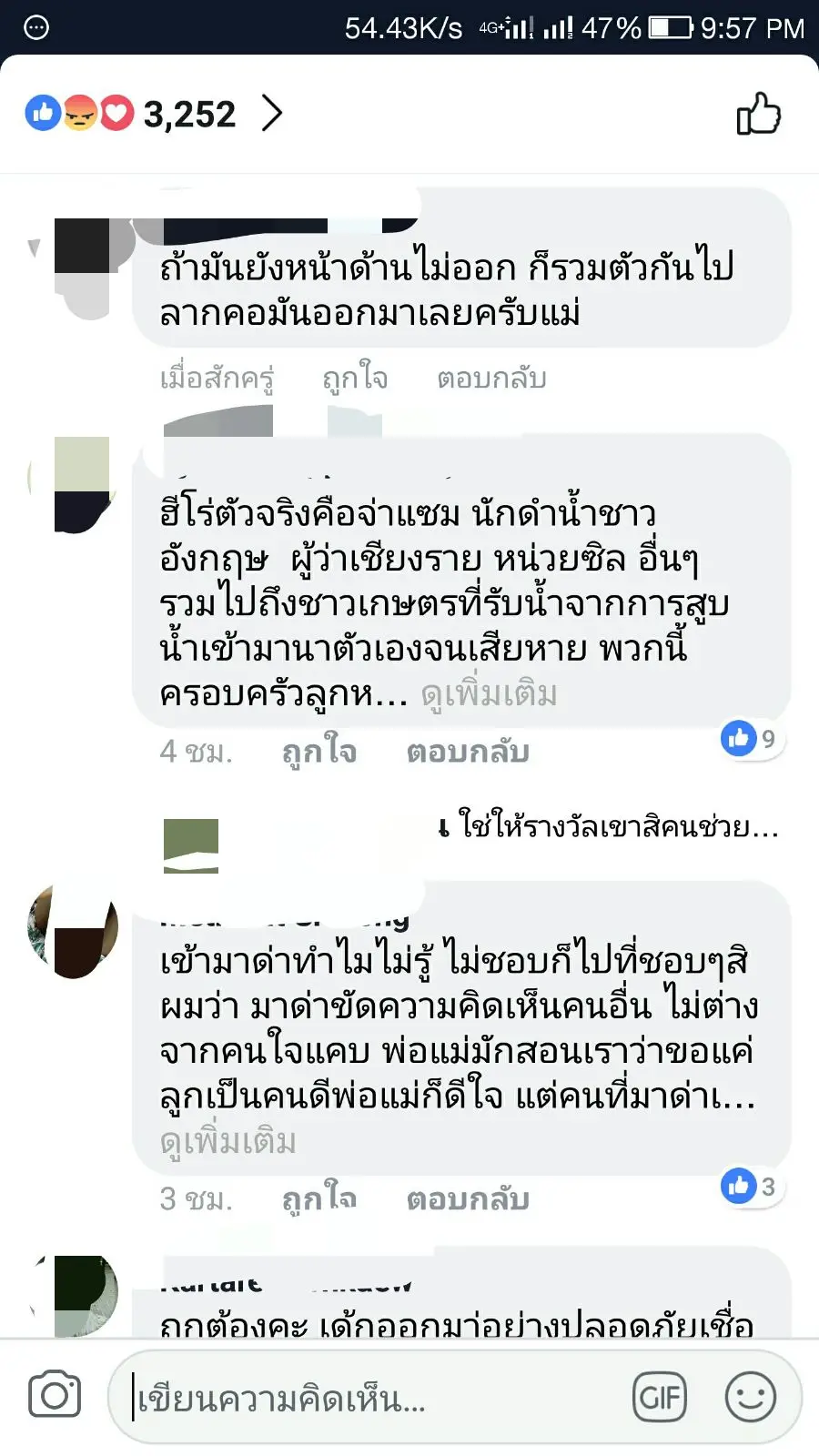The image size is (819, 1456).
Task: Open the camera to attach a photo
Action: coord(55,1396)
